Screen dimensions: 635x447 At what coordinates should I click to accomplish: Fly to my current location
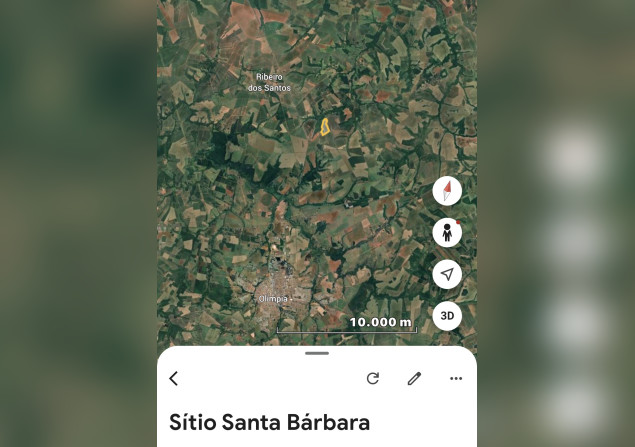point(447,274)
